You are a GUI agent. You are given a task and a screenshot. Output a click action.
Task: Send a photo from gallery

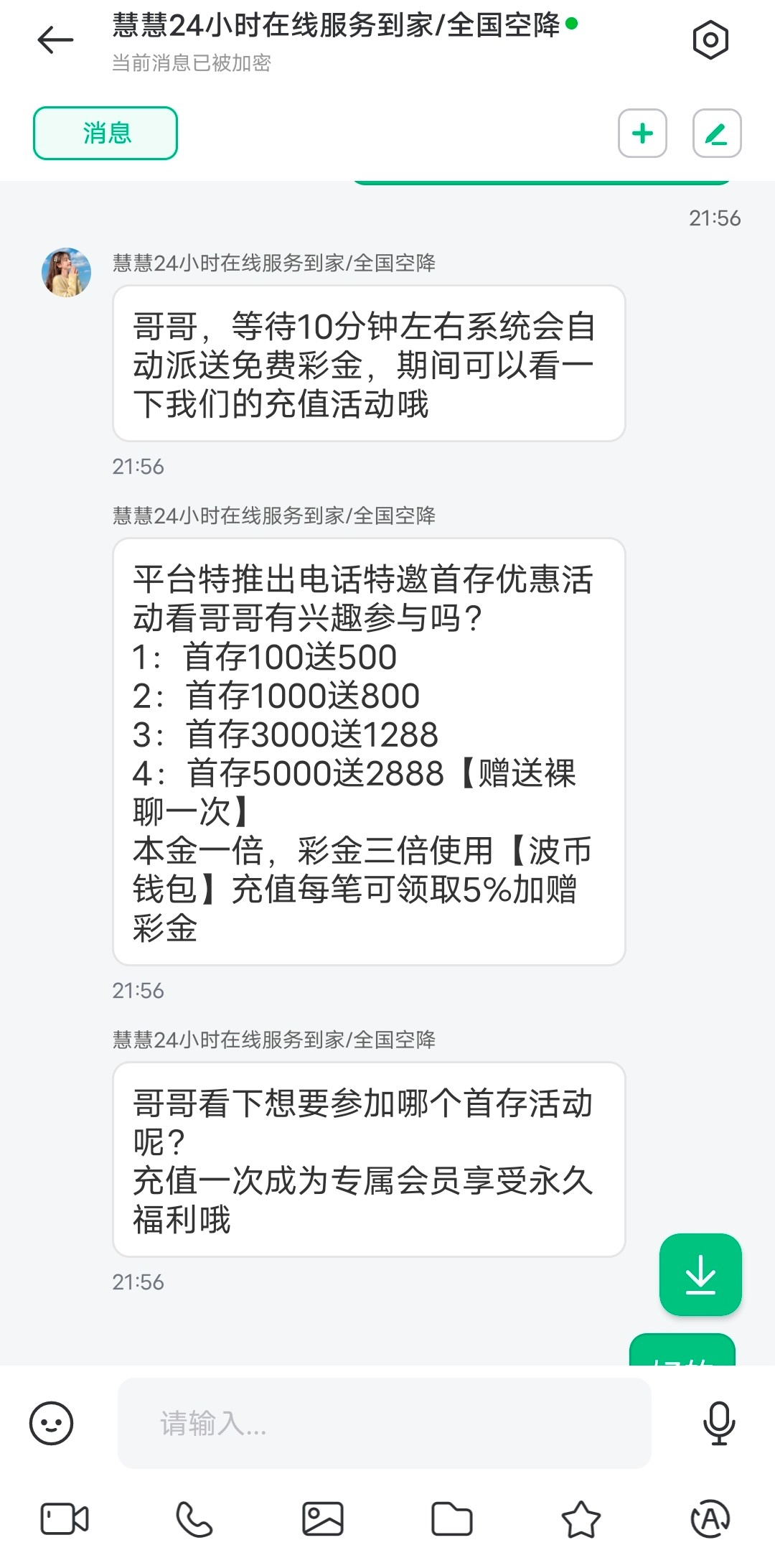pyautogui.click(x=323, y=1519)
